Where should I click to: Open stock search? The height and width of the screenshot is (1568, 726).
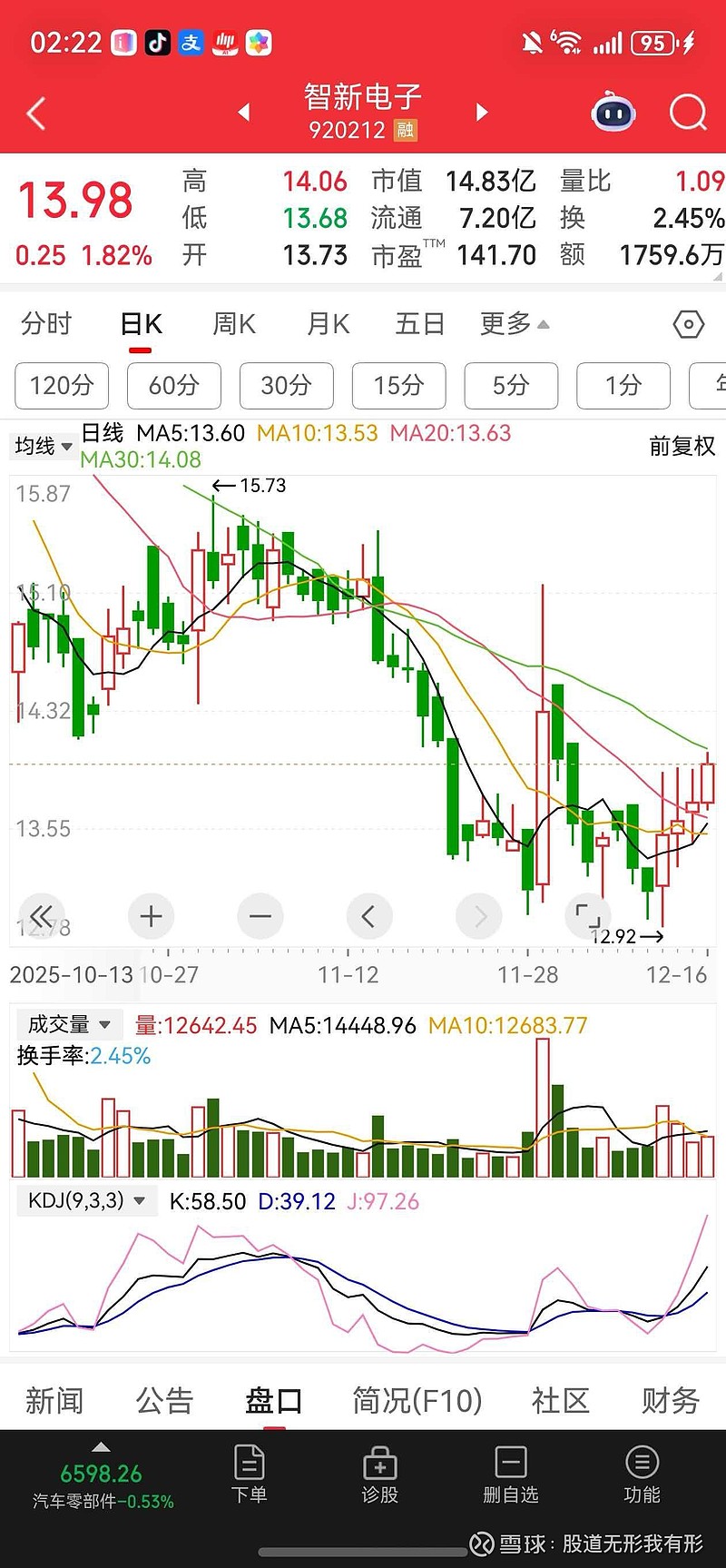click(x=687, y=113)
